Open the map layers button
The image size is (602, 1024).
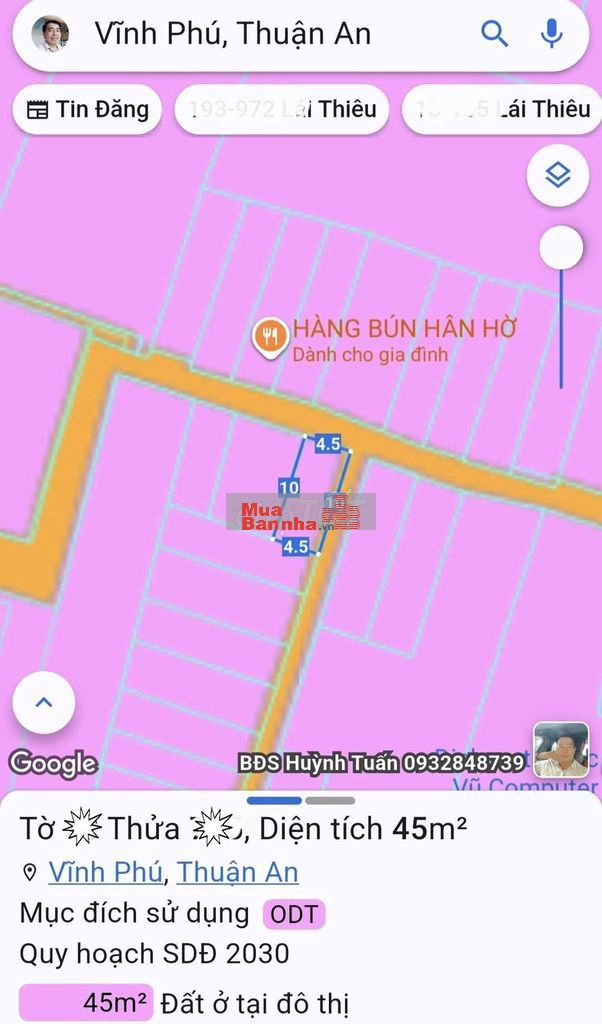point(557,176)
